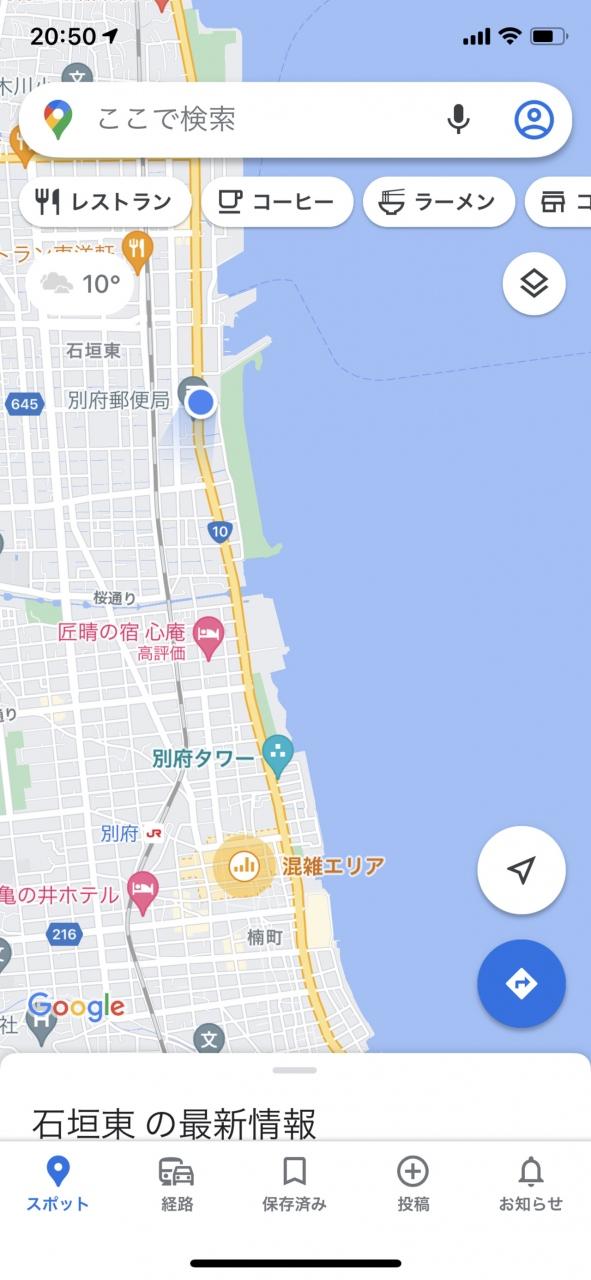
Task: Switch to the 経路 tab
Action: pyautogui.click(x=177, y=1184)
